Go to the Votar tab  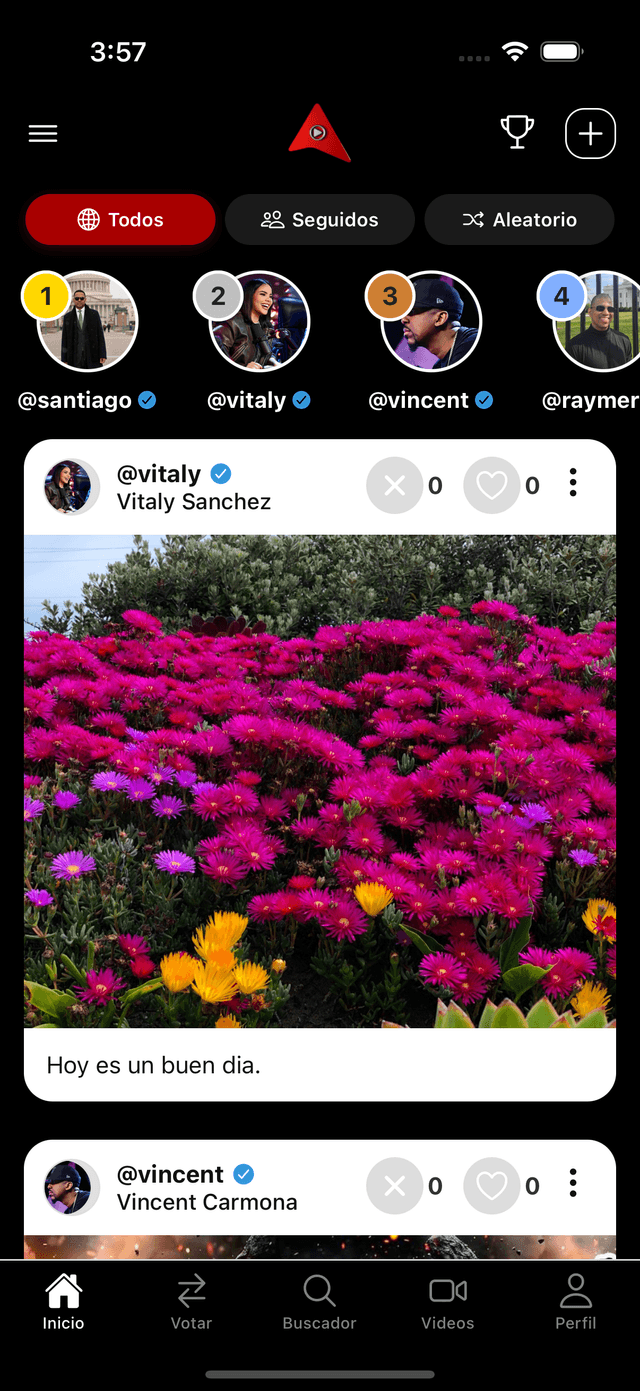pos(191,1302)
